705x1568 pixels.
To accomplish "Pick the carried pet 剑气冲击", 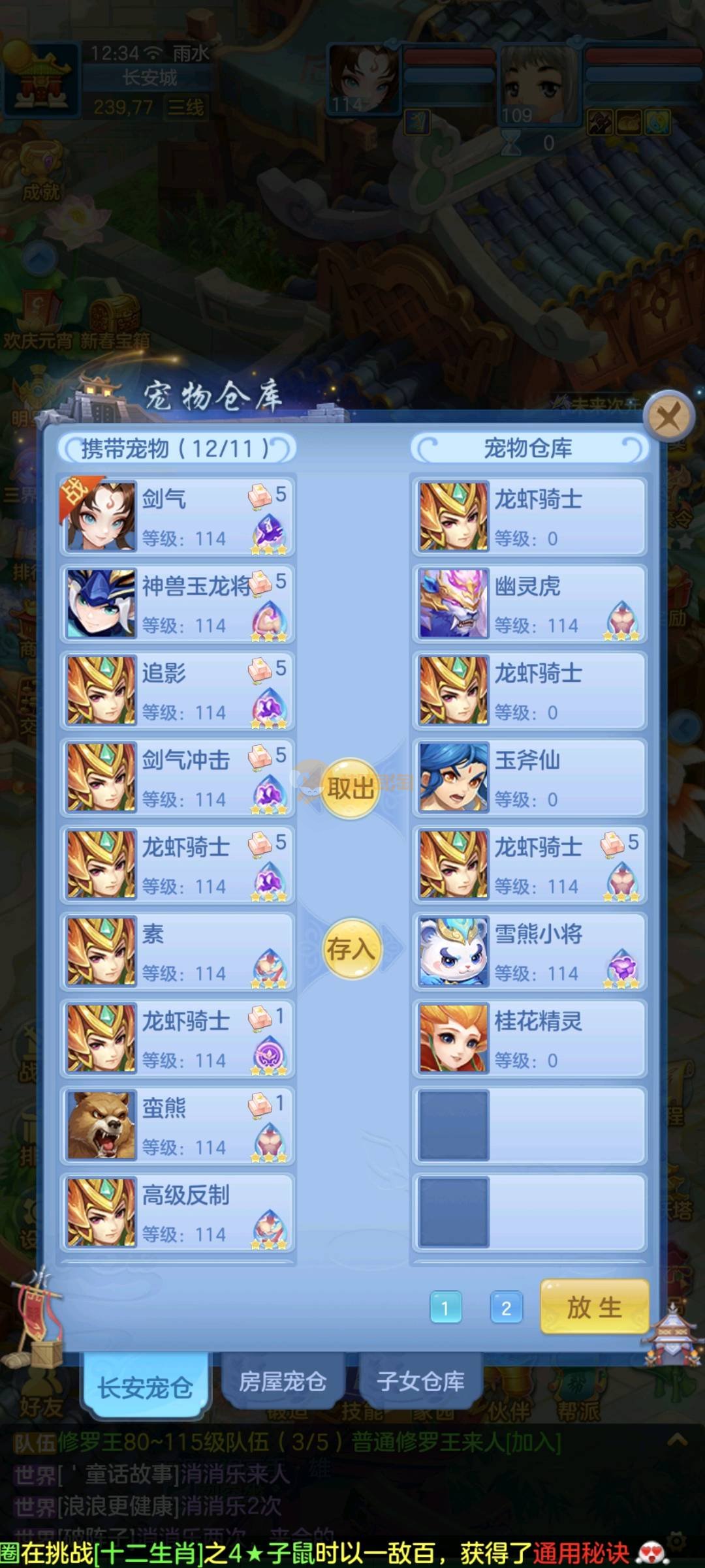I will [x=178, y=777].
